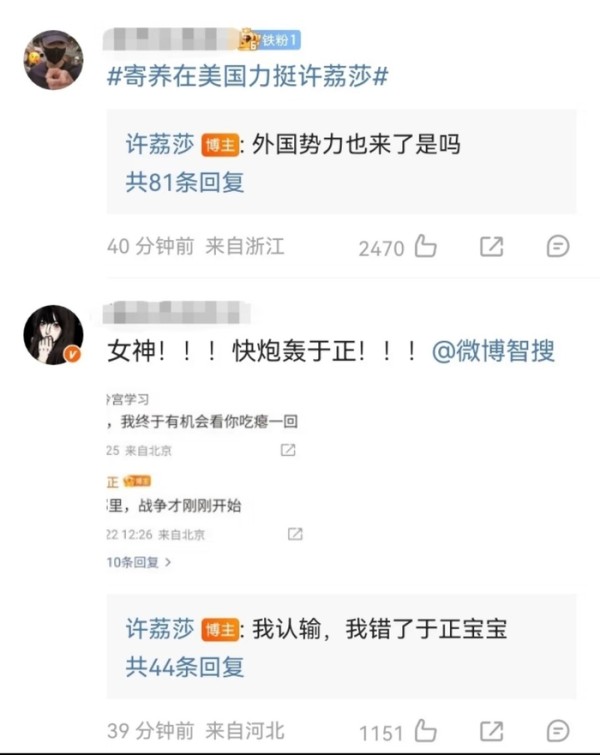Open the avatar of the 铁粉 commenter

53,60
